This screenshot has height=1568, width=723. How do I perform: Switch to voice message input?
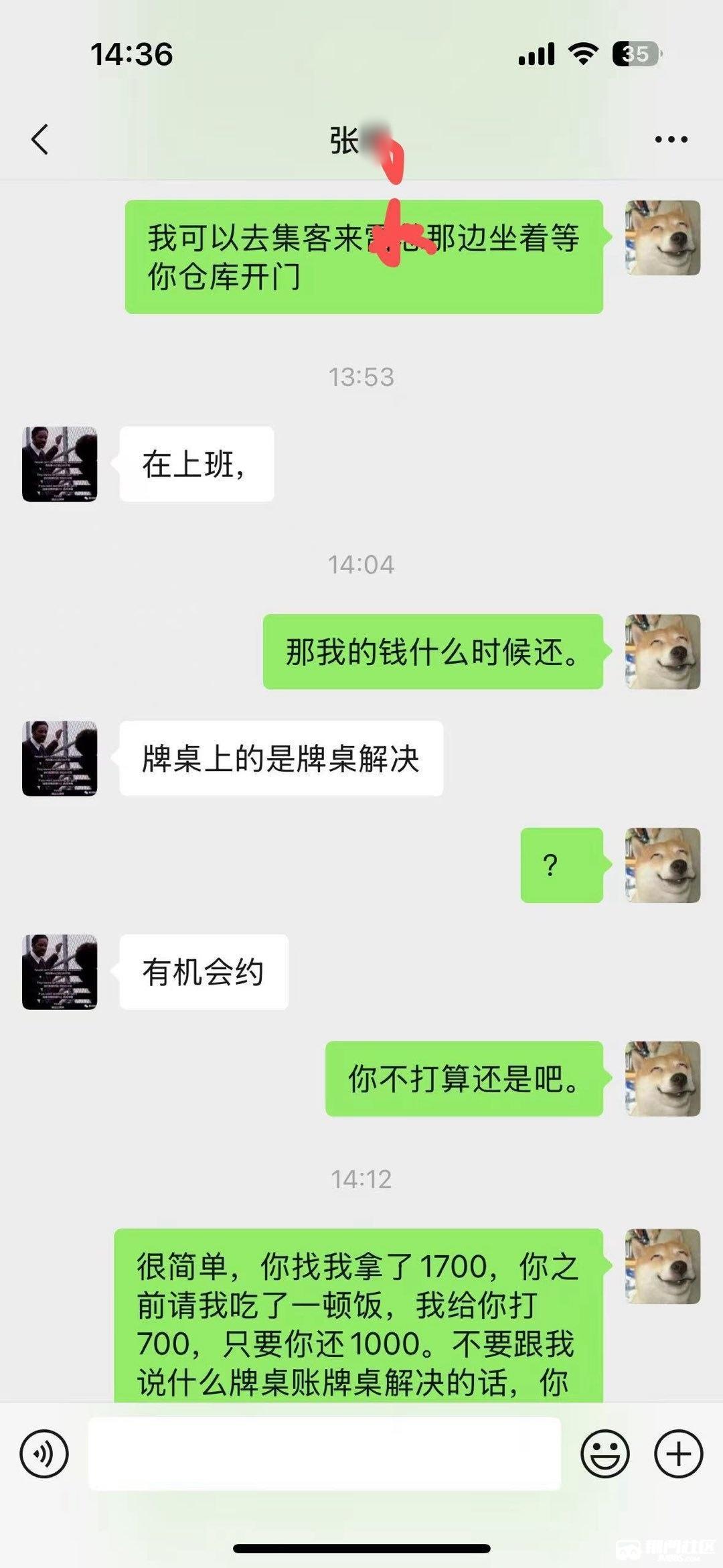[44, 1453]
